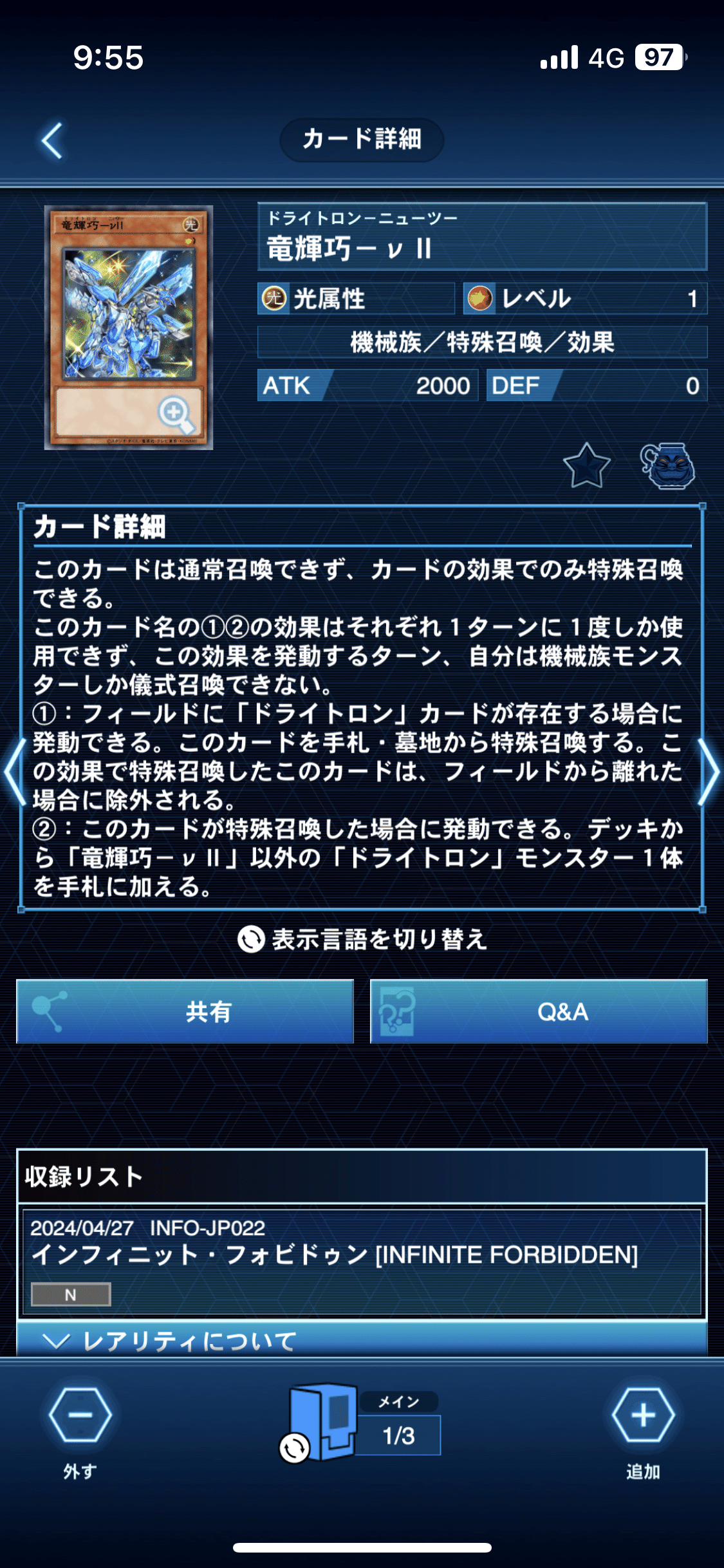Tap the pot icon beside the star
Image resolution: width=724 pixels, height=1568 pixels.
(x=667, y=466)
